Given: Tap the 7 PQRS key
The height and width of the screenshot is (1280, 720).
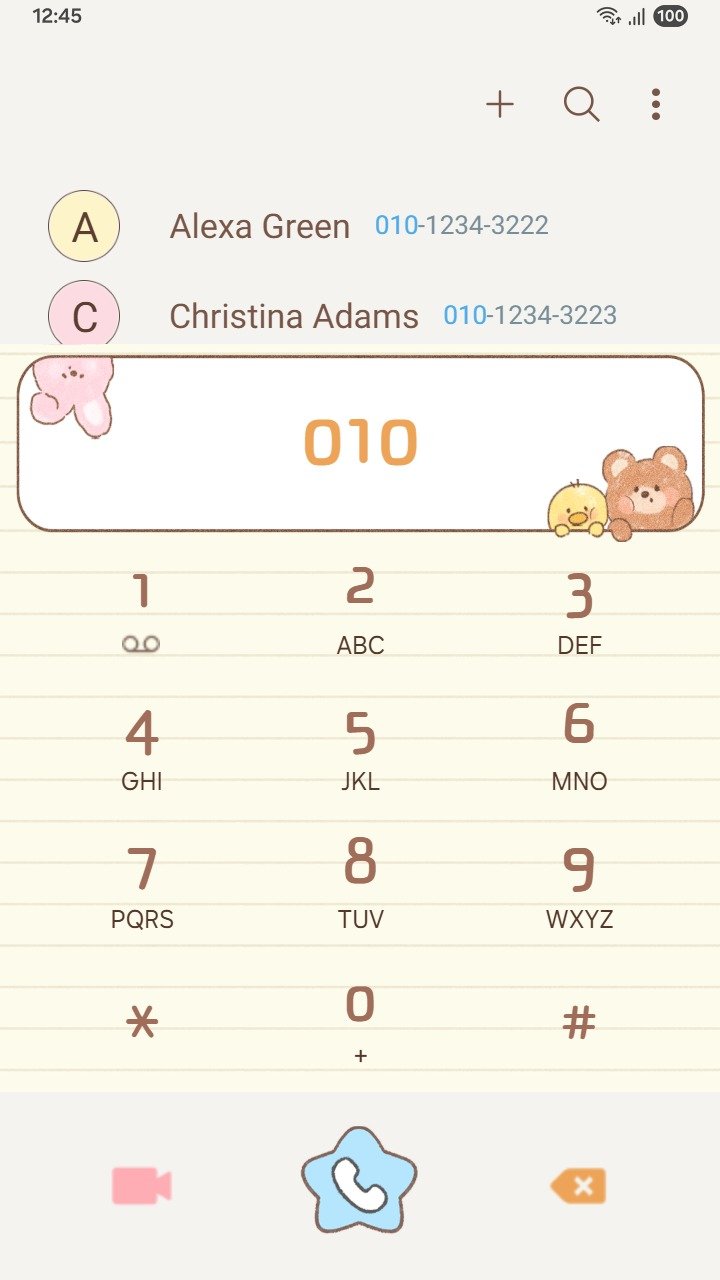Looking at the screenshot, I should [x=142, y=884].
